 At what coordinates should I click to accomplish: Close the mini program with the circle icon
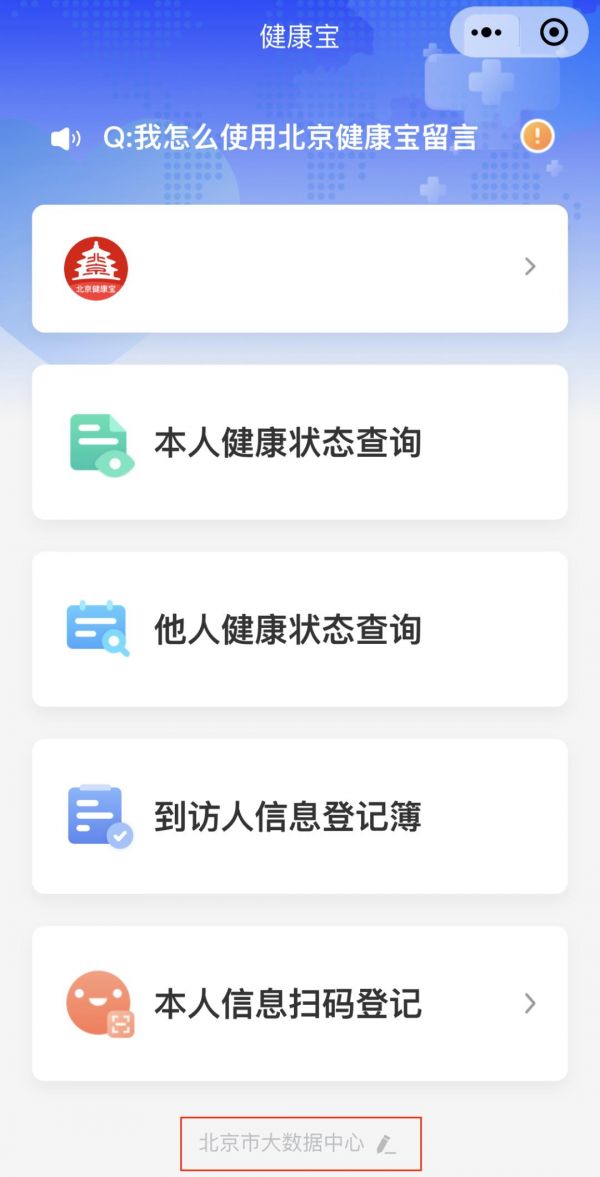point(554,32)
